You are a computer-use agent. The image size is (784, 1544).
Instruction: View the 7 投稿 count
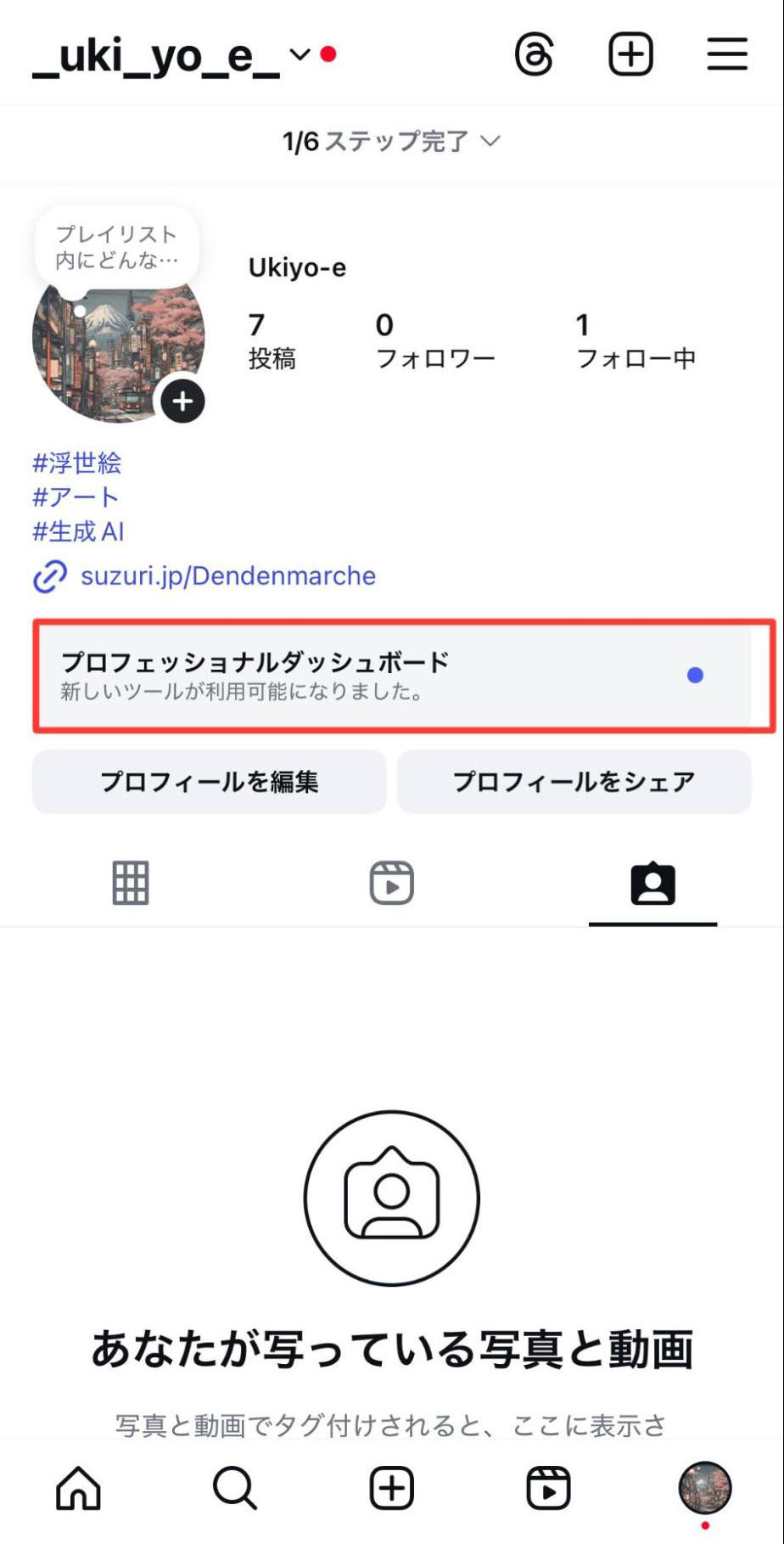pos(272,340)
